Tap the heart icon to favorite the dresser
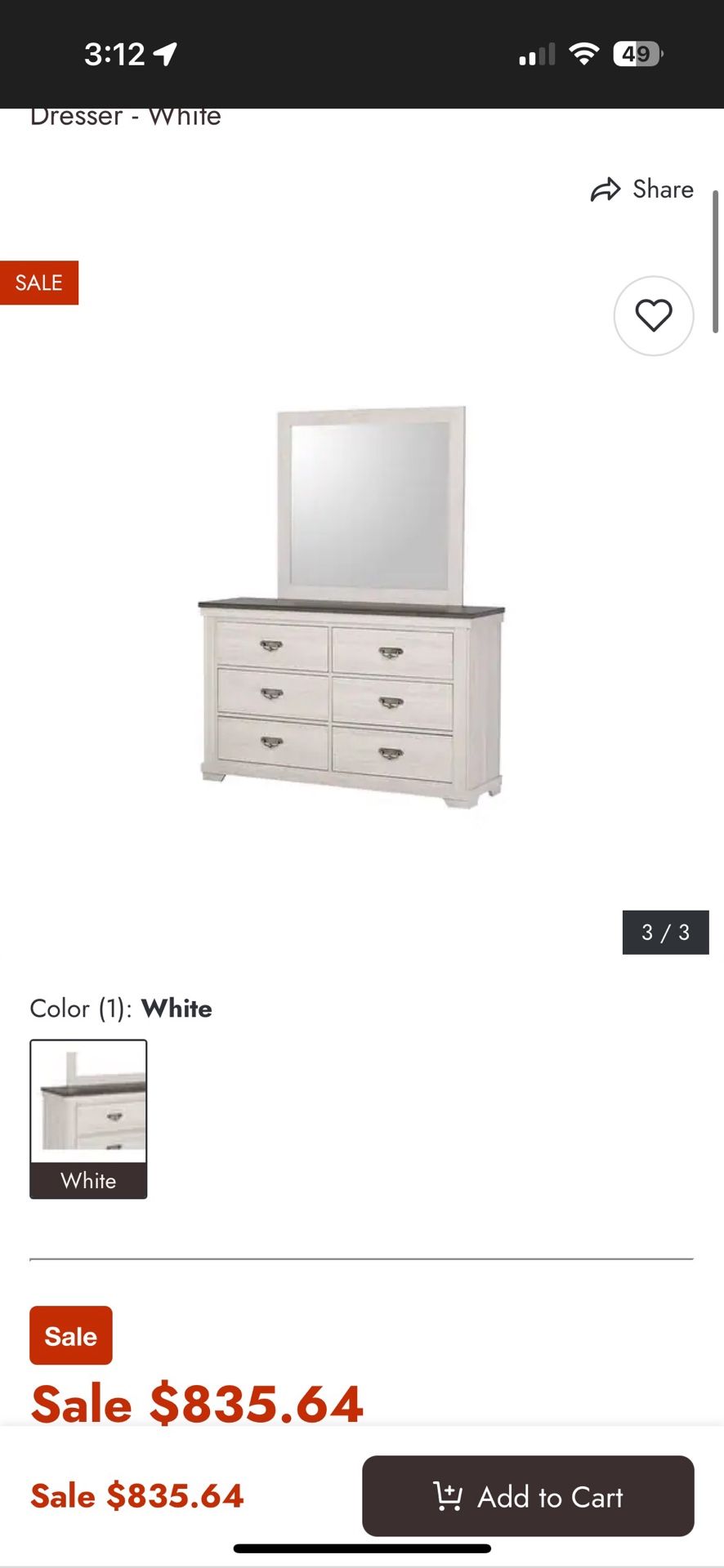 click(x=653, y=315)
